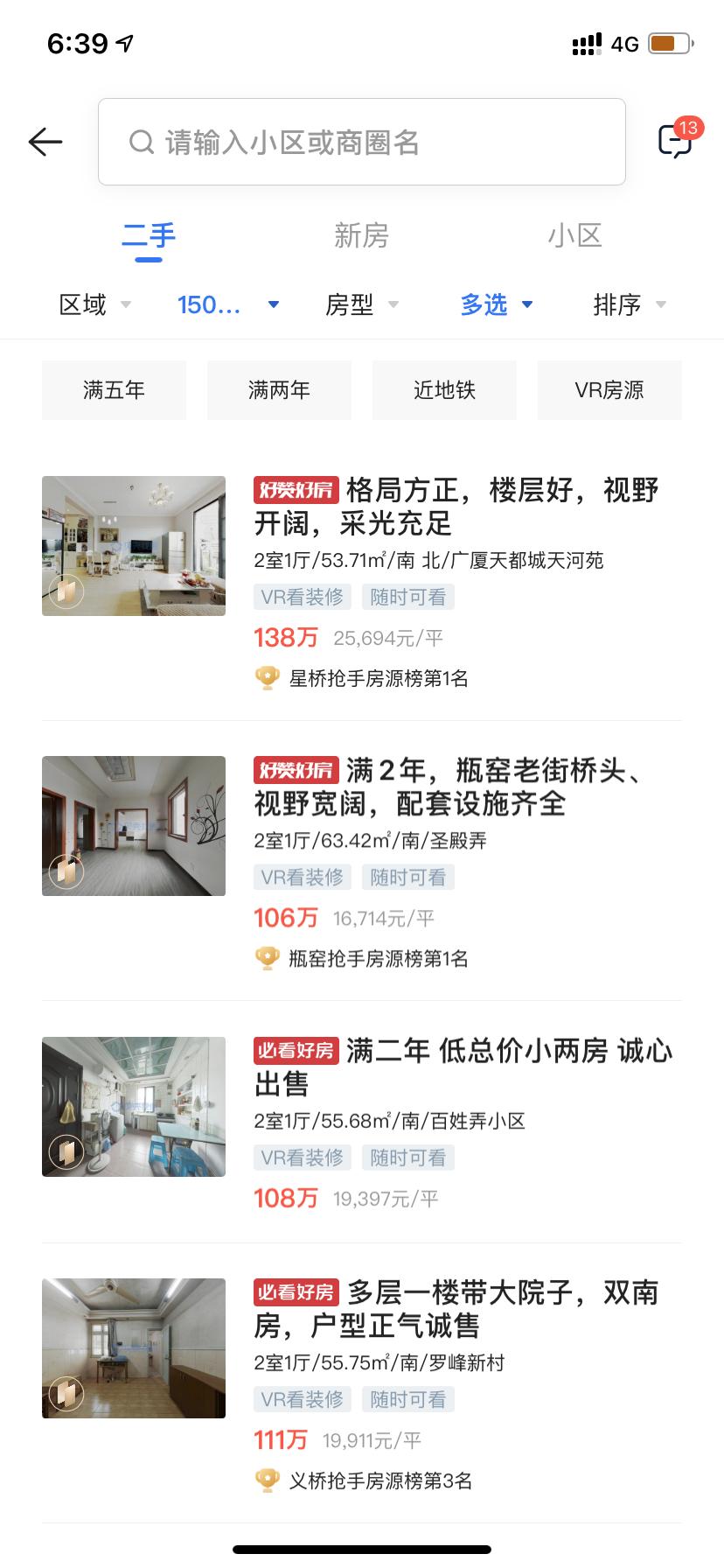Toggle the VR房源 filter
The height and width of the screenshot is (1568, 724).
[609, 390]
